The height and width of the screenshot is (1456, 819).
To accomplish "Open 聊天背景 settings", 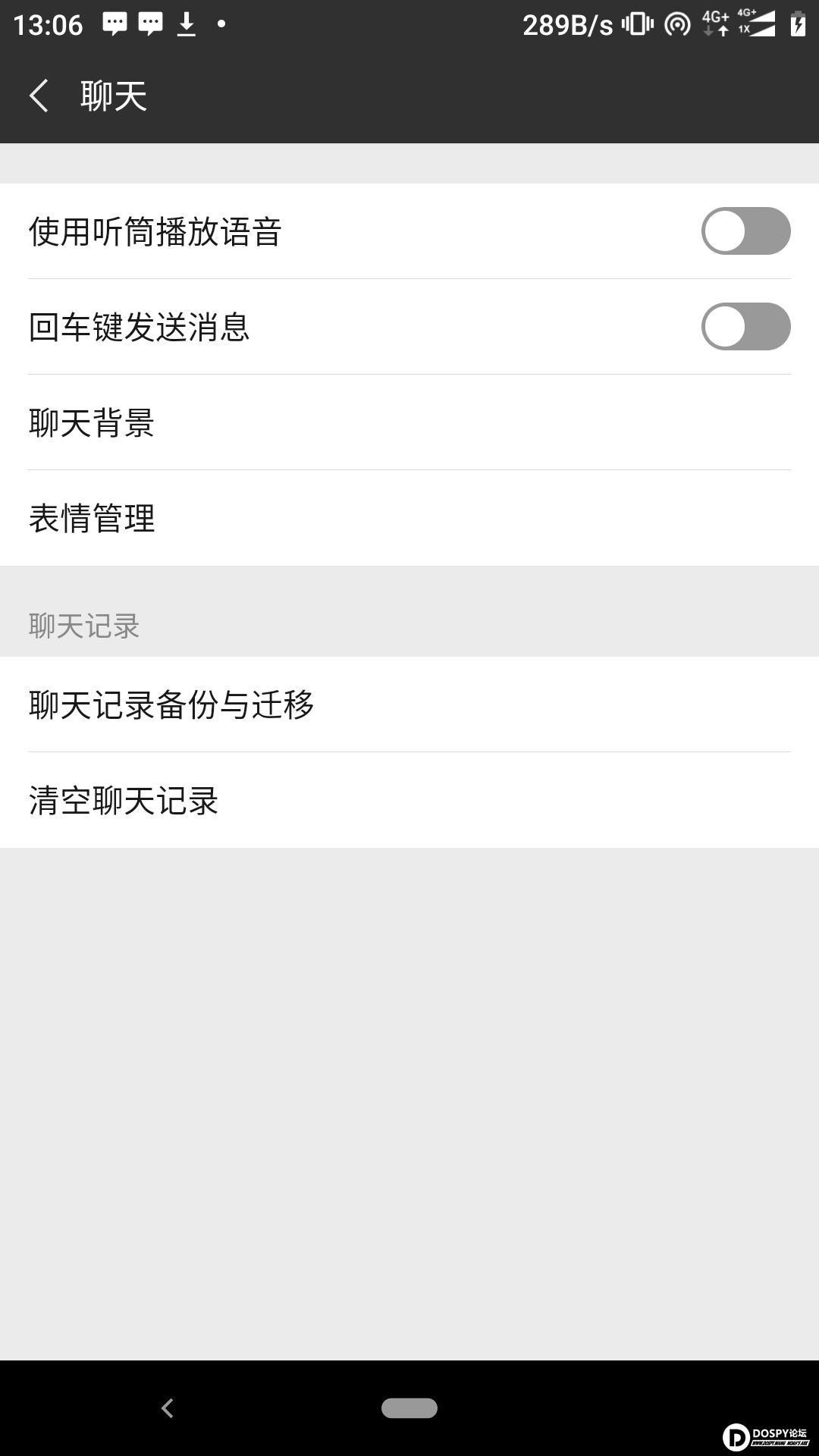I will 409,422.
